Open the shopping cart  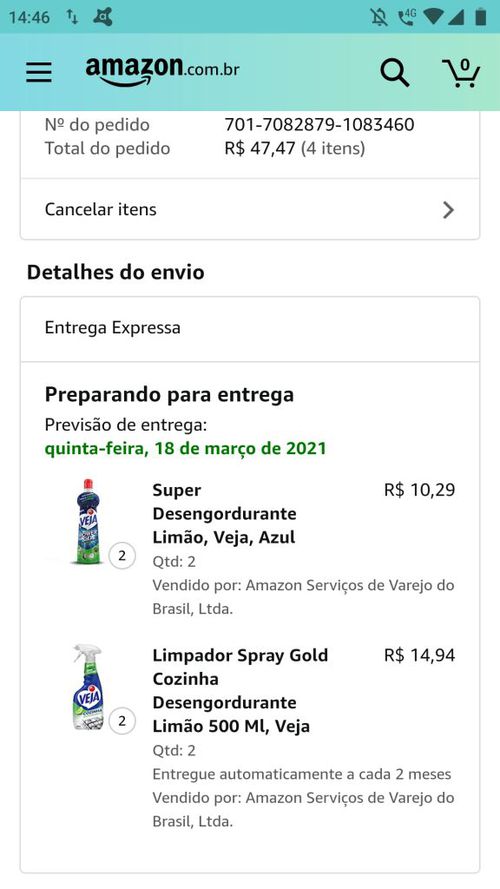pyautogui.click(x=461, y=72)
